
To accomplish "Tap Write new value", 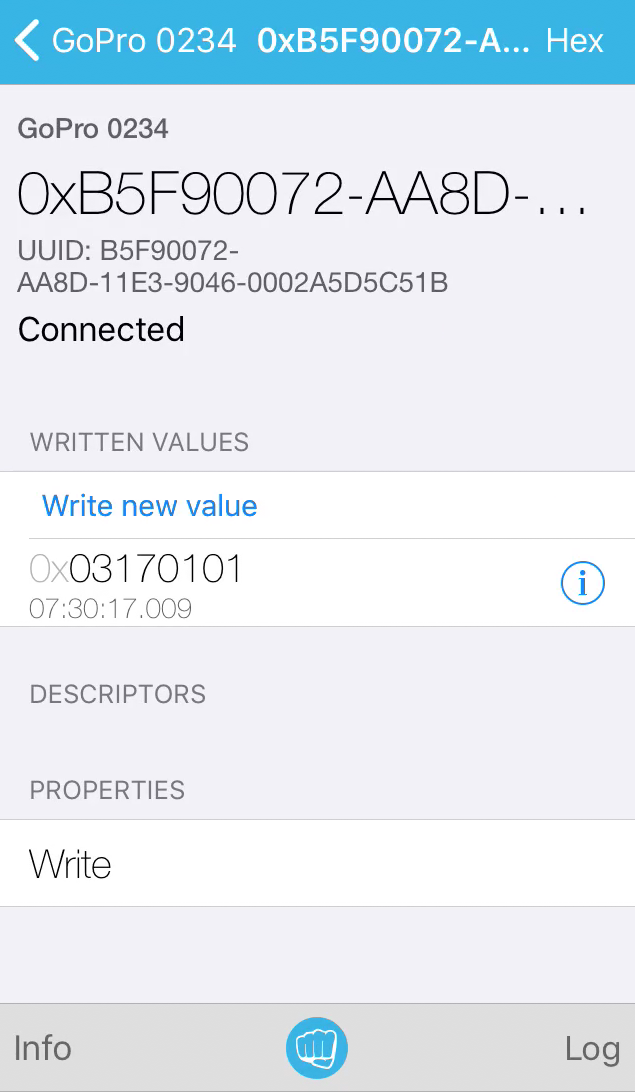I will 150,505.
